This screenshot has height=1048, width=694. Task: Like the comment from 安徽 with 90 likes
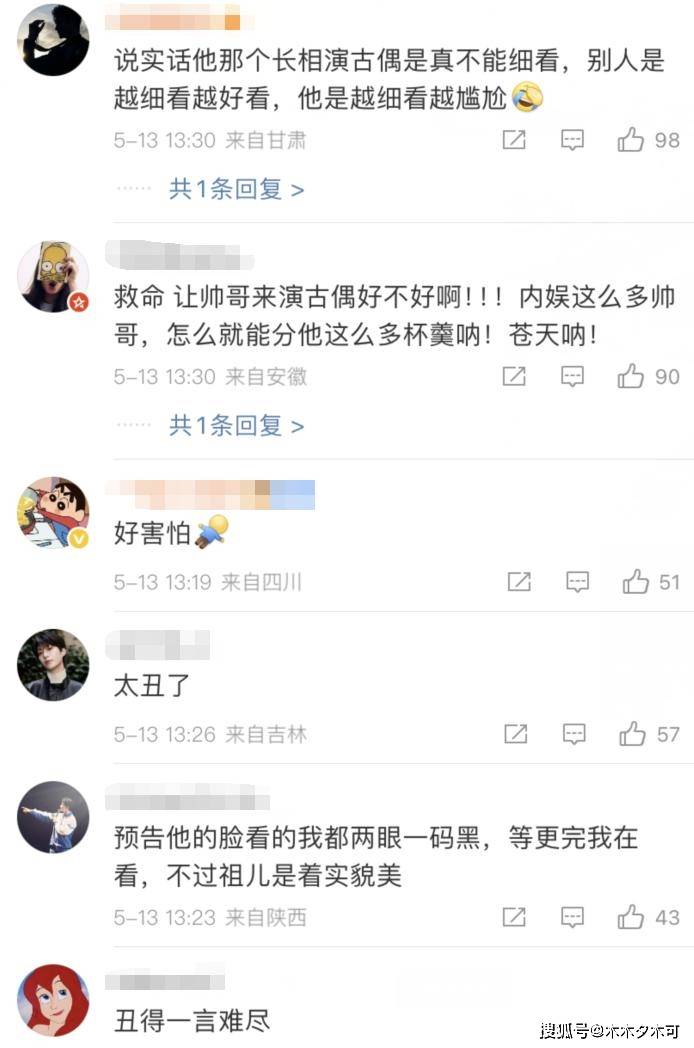coord(631,376)
